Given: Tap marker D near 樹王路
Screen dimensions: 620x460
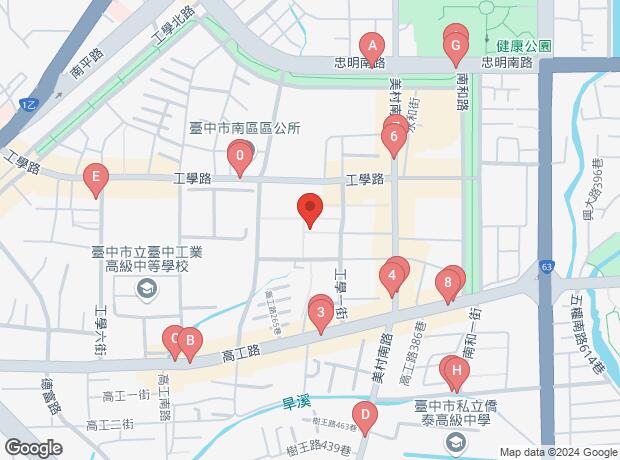Looking at the screenshot, I should click(366, 415).
